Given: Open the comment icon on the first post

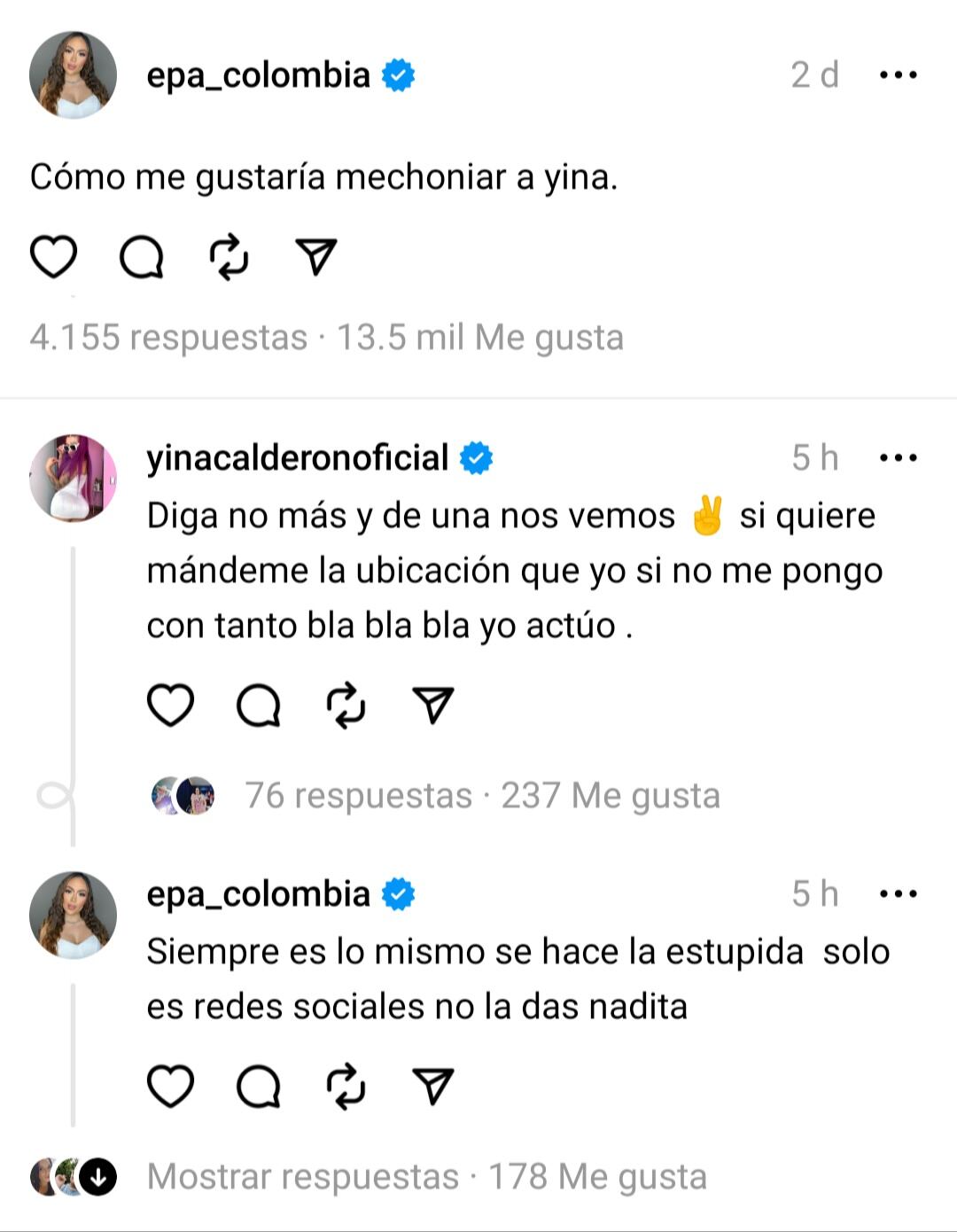Looking at the screenshot, I should point(142,258).
